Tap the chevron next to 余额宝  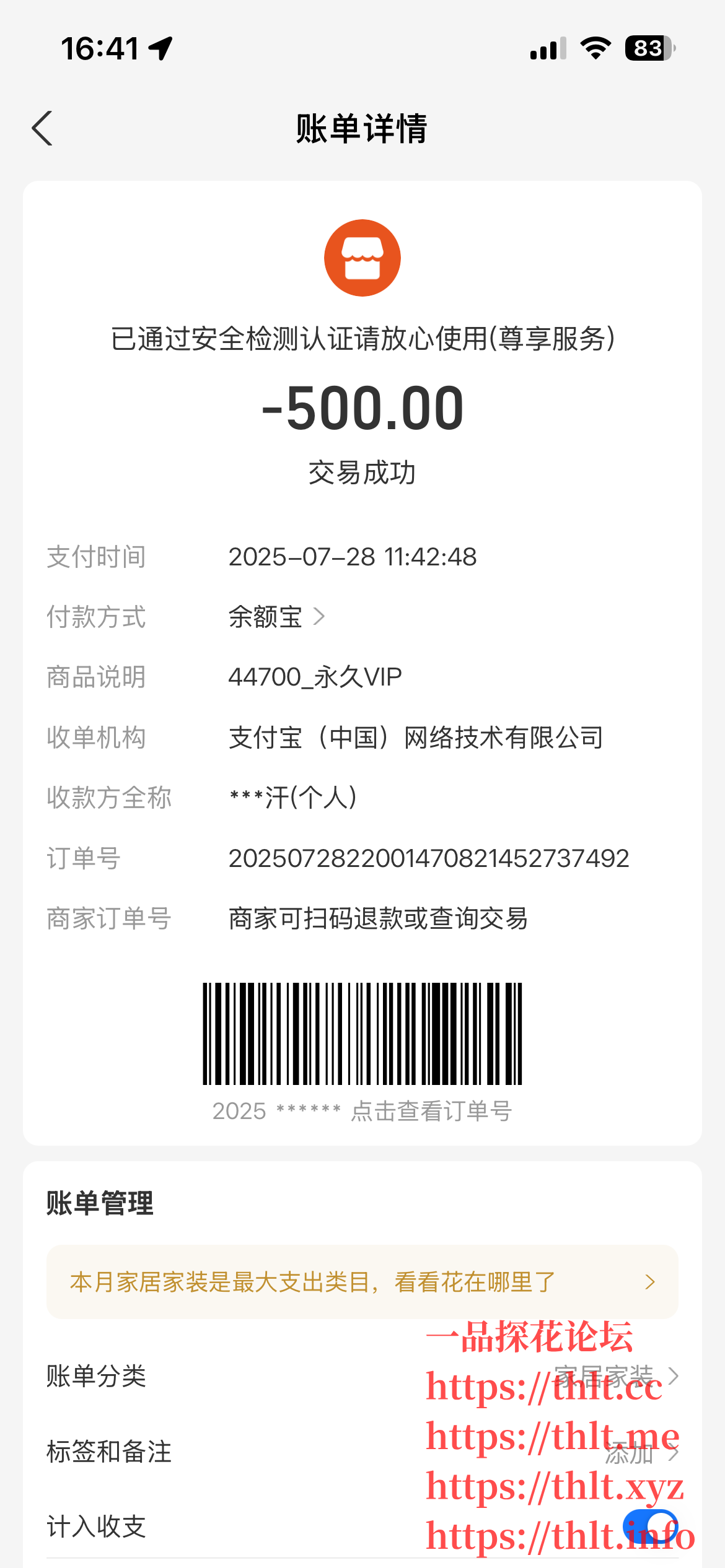(x=320, y=616)
